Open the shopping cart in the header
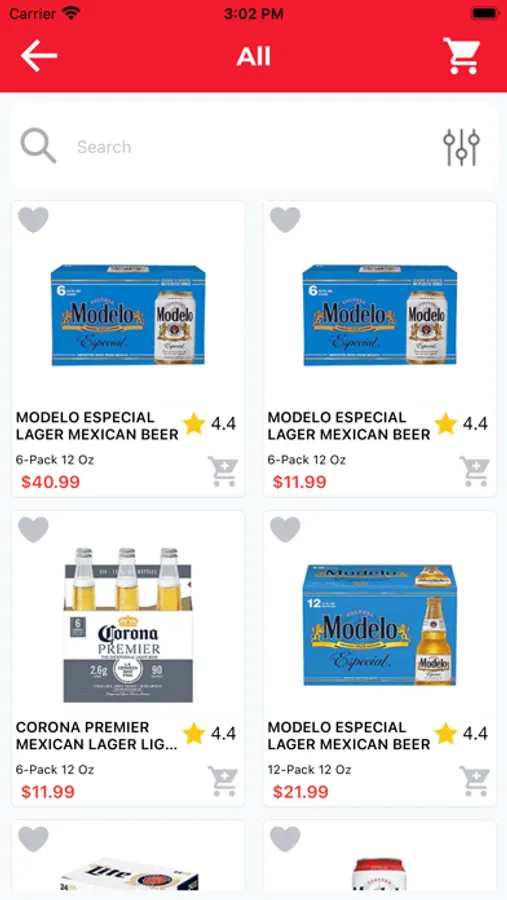Screen dimensions: 507x900 click(x=462, y=56)
